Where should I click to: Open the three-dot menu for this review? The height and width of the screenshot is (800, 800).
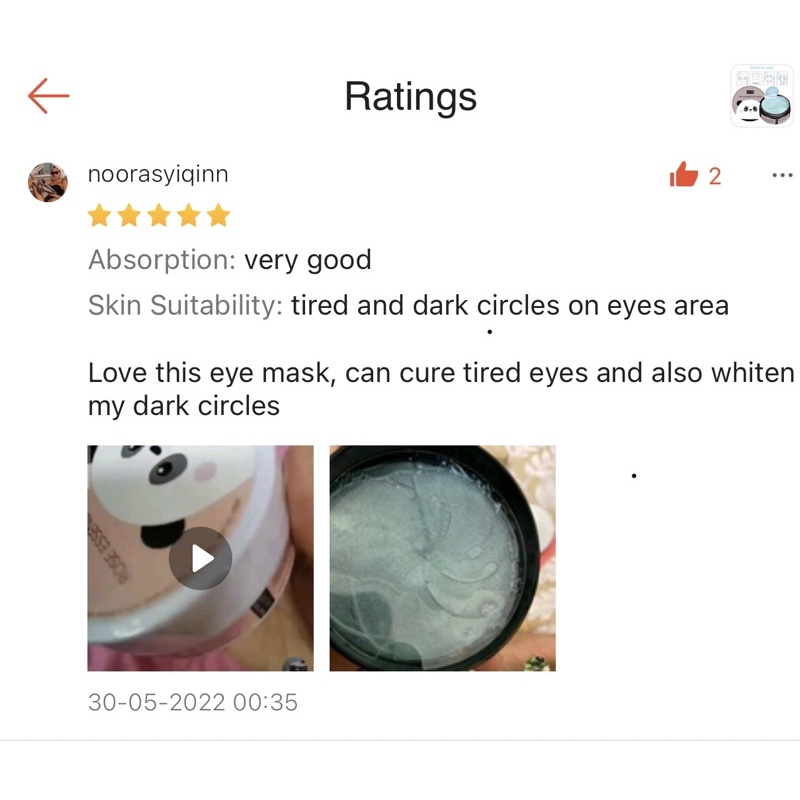782,176
